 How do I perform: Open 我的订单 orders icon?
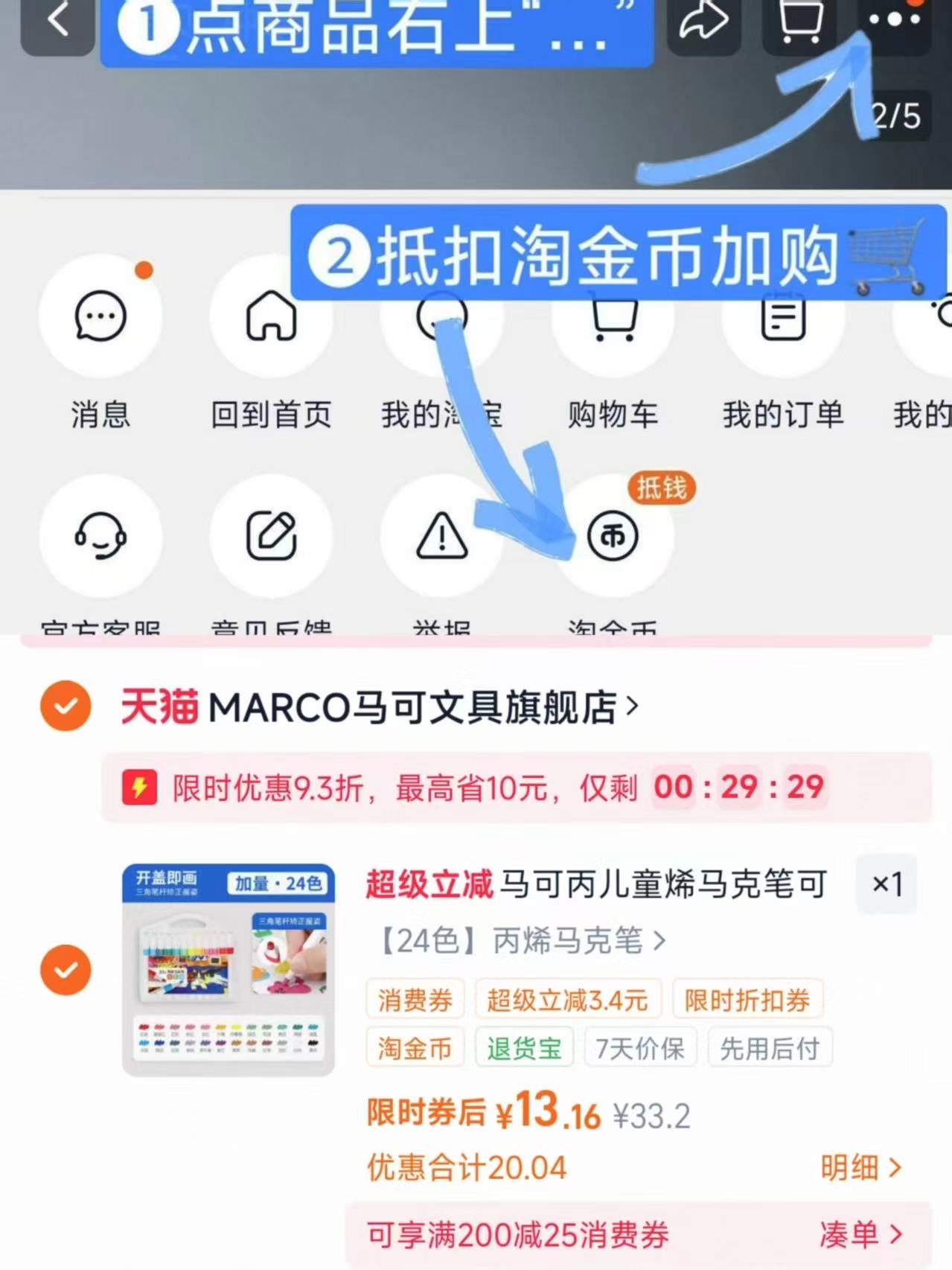[x=782, y=316]
